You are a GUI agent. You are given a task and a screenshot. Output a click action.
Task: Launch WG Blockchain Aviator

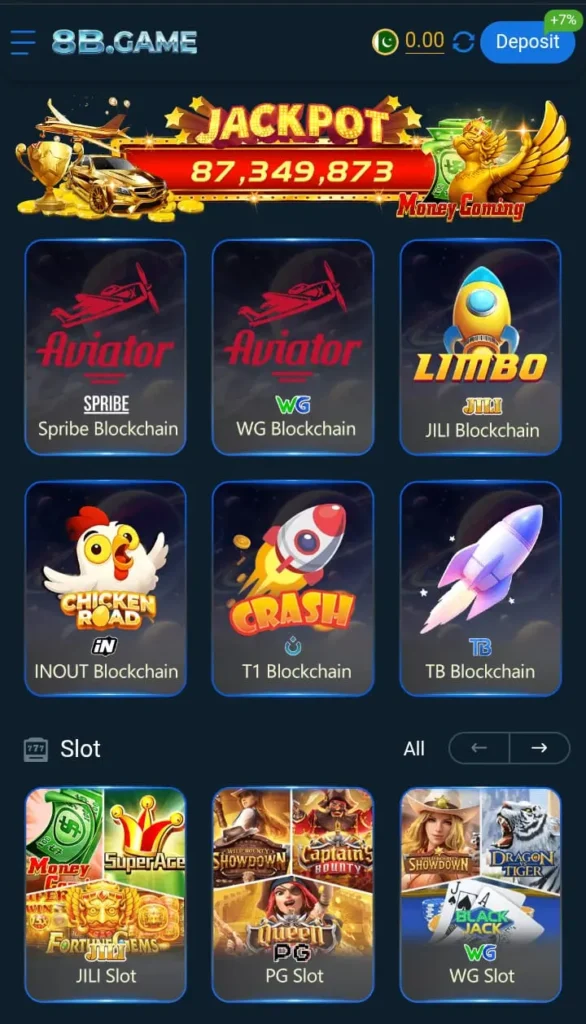tap(293, 347)
